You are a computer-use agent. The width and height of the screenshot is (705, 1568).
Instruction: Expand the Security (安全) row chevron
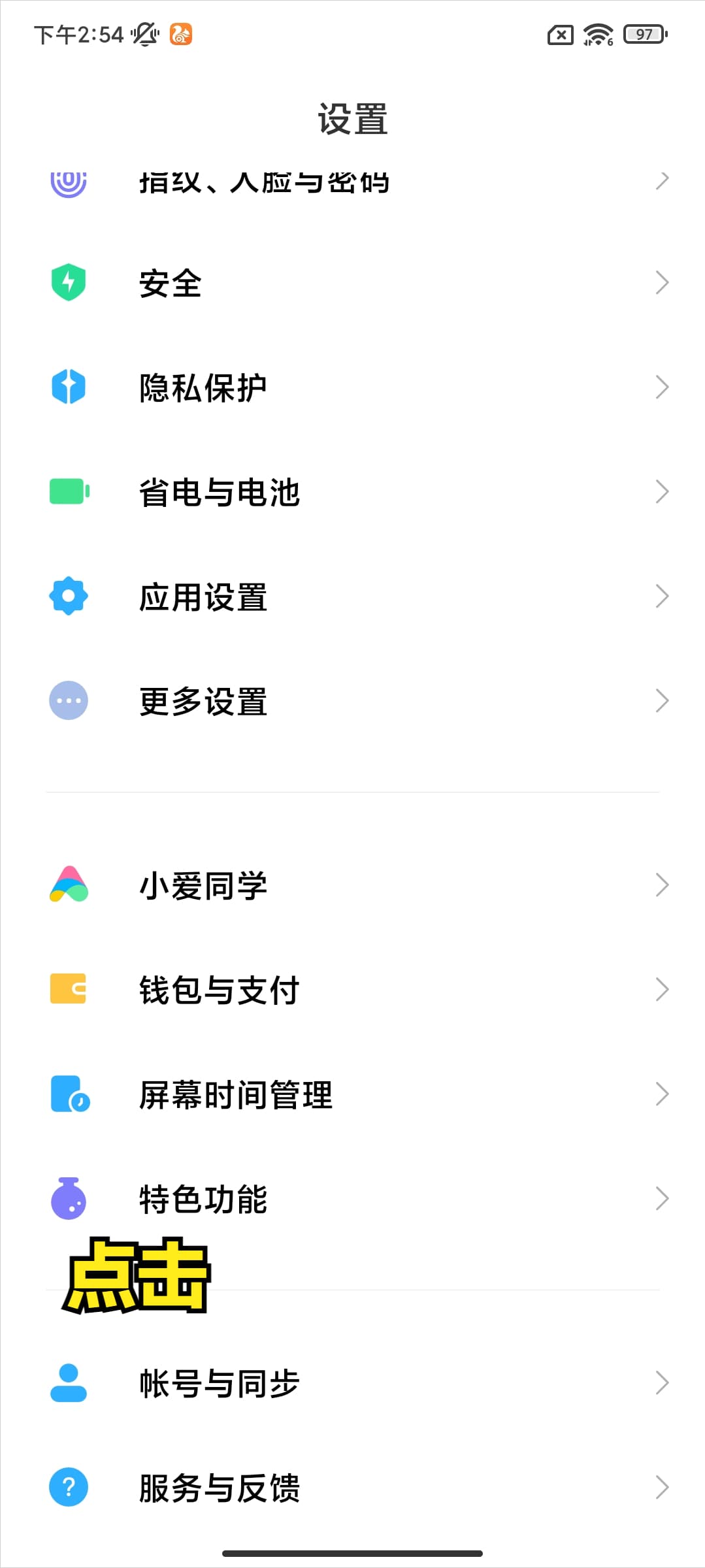click(x=662, y=282)
